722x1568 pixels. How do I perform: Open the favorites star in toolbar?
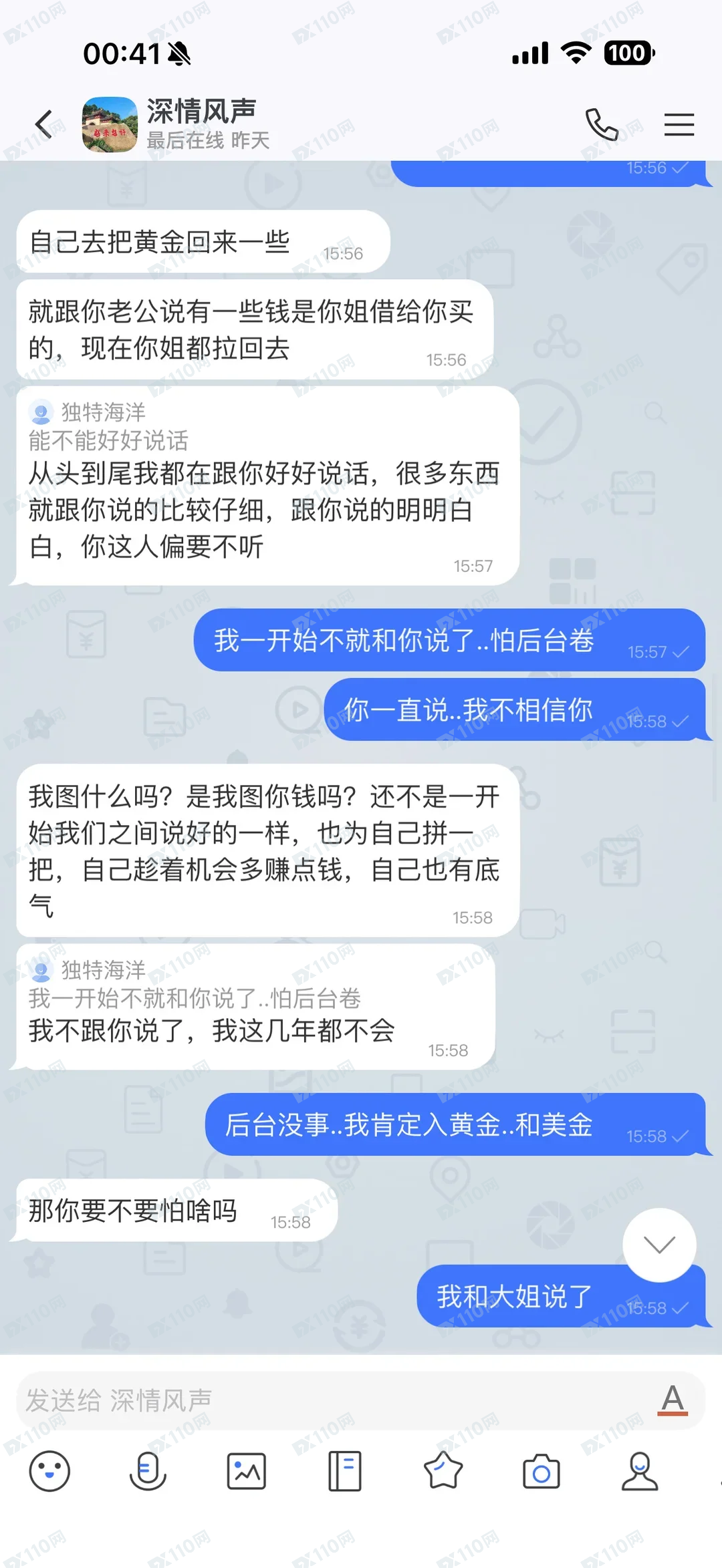pyautogui.click(x=443, y=1472)
